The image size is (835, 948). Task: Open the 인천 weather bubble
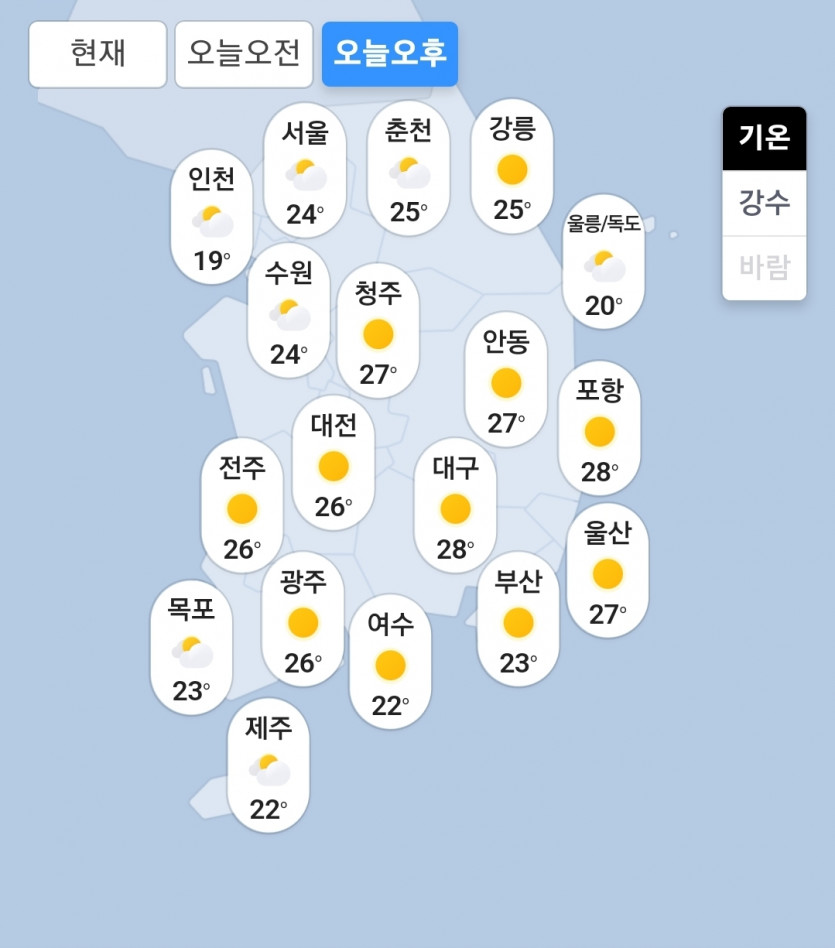(x=211, y=218)
